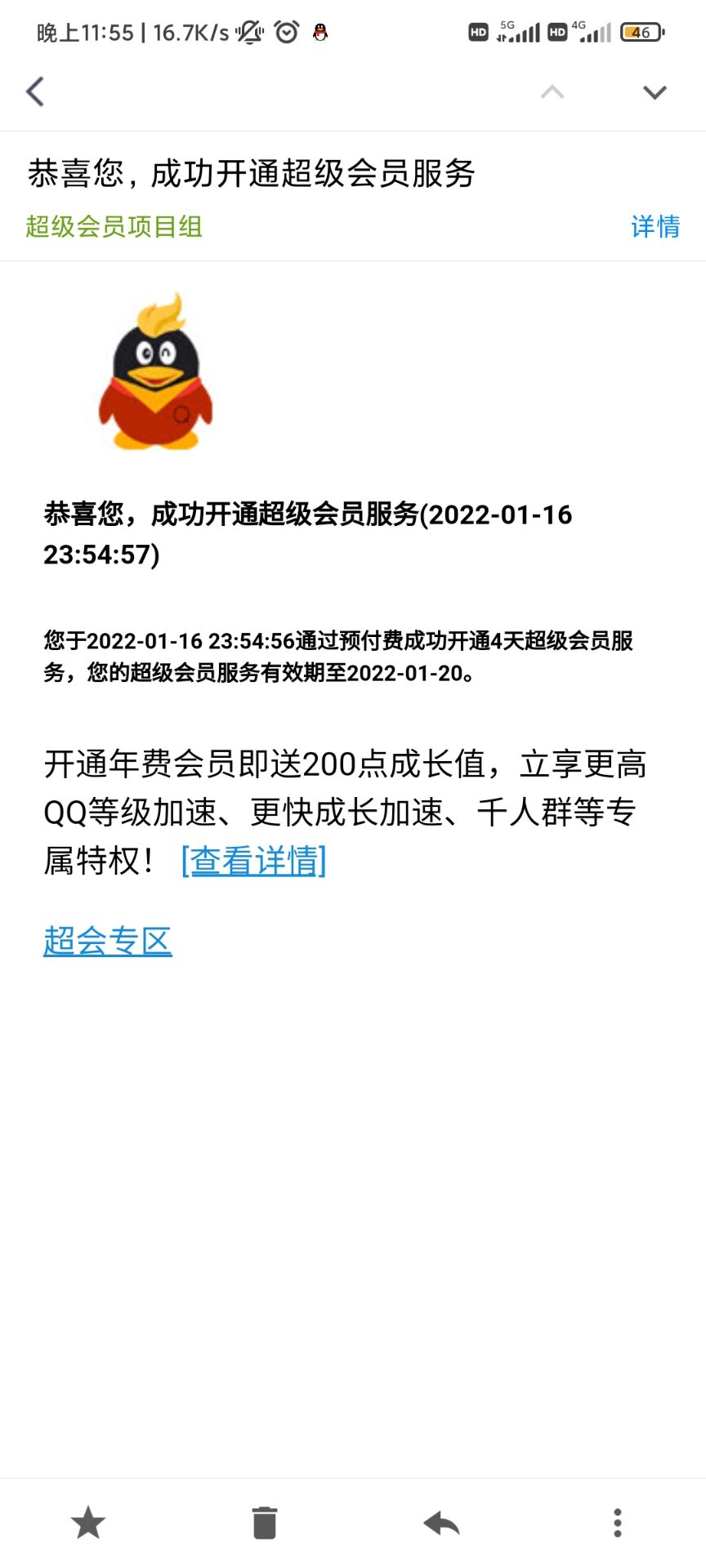Visit the 超会专区 link
Screen dimensions: 706x1568
(108, 941)
